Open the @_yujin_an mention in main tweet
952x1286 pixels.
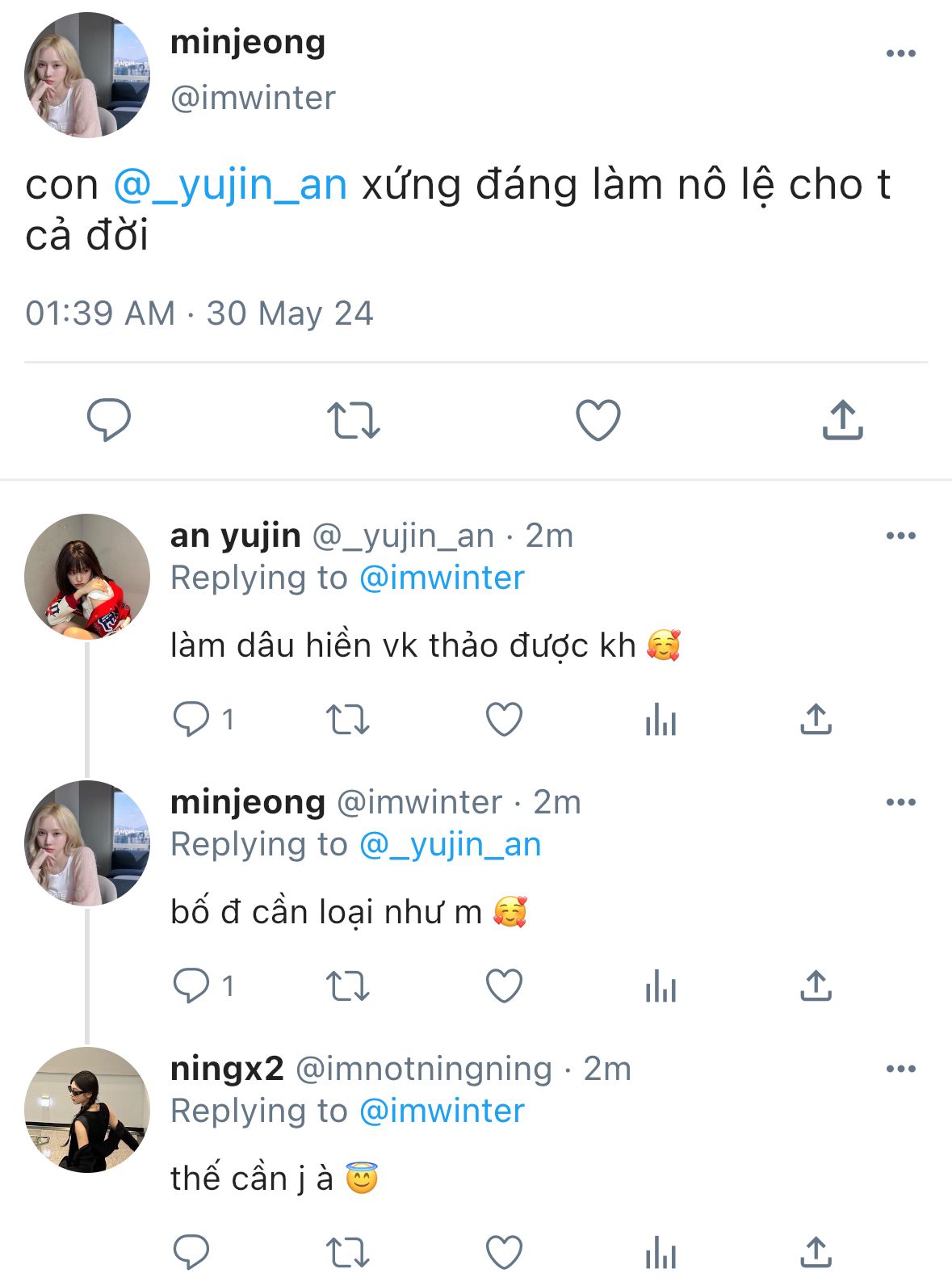pos(230,185)
